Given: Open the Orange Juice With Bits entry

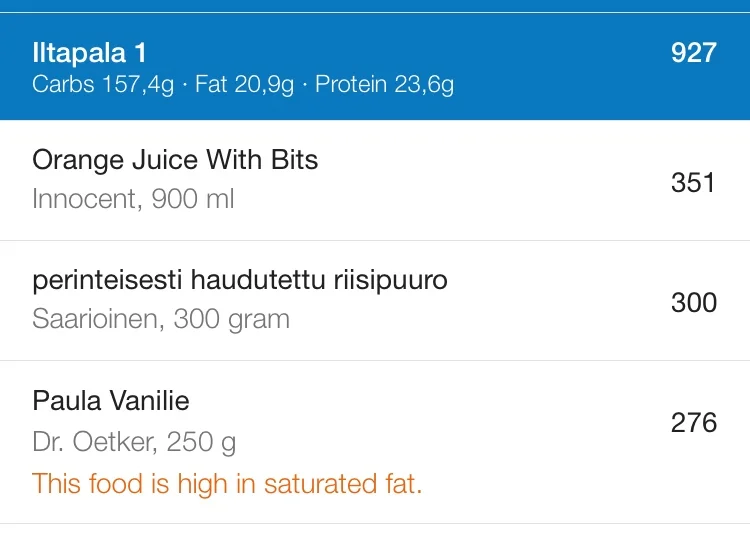Looking at the screenshot, I should [374, 180].
